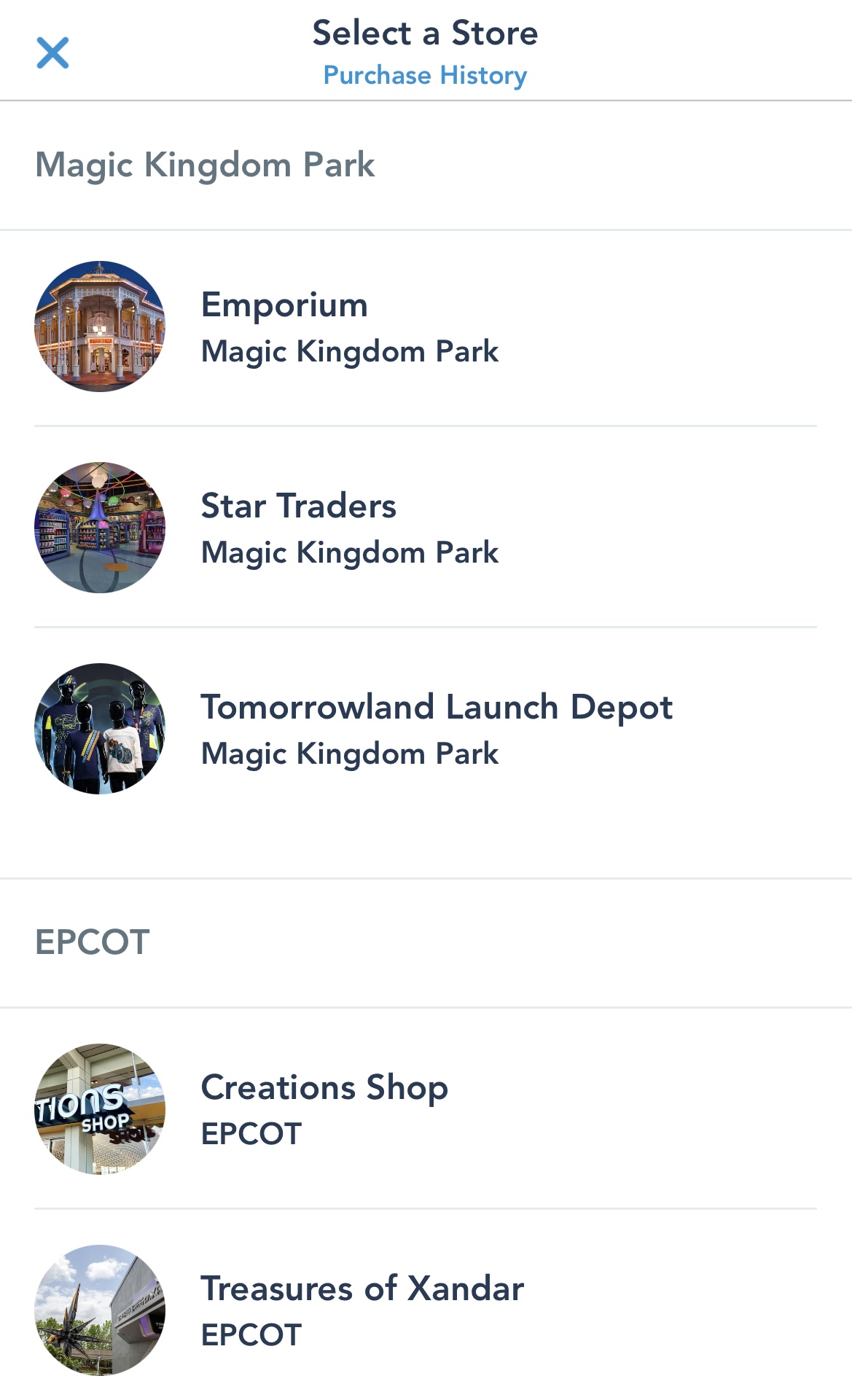
Task: Pick the Treasures of Xandar store
Action: [x=426, y=1310]
